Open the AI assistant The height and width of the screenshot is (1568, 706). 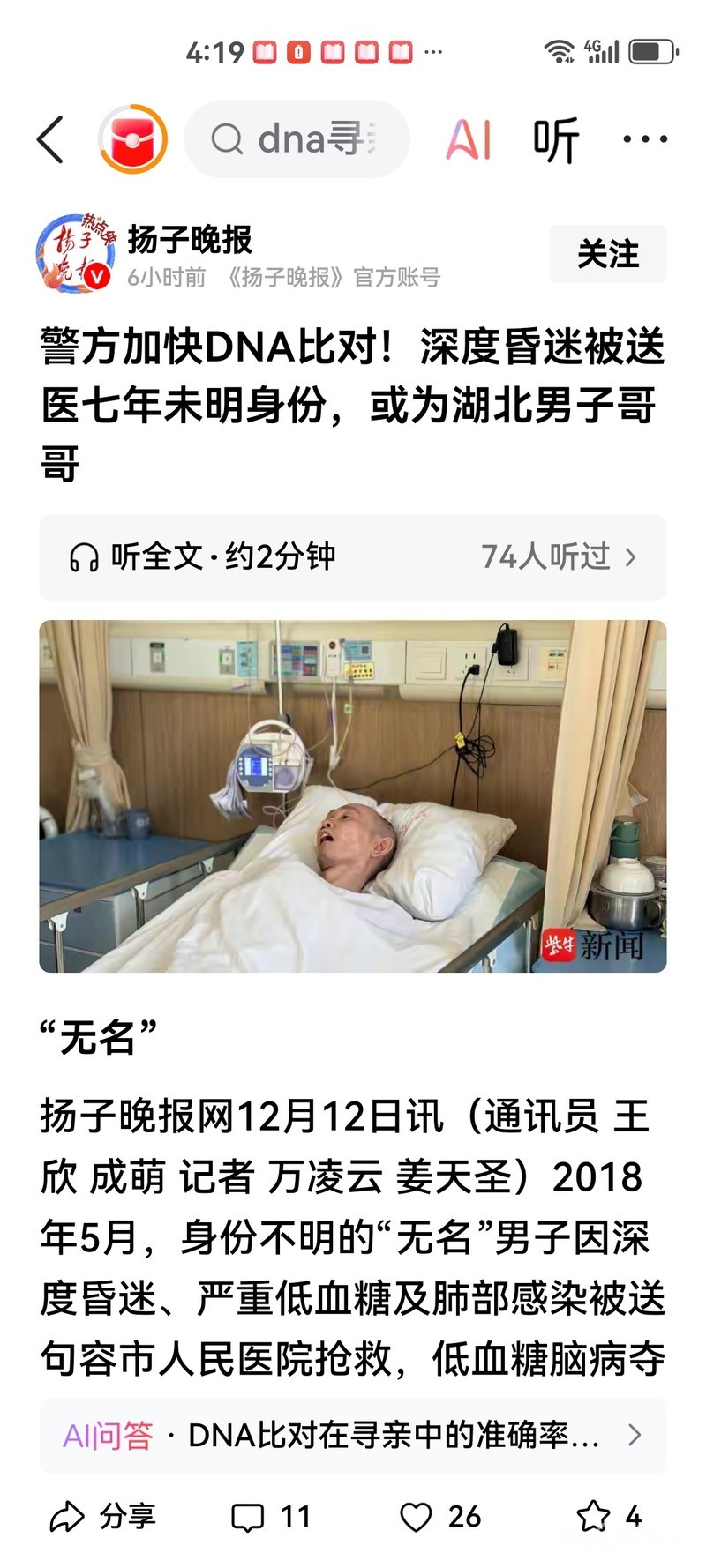[x=468, y=139]
